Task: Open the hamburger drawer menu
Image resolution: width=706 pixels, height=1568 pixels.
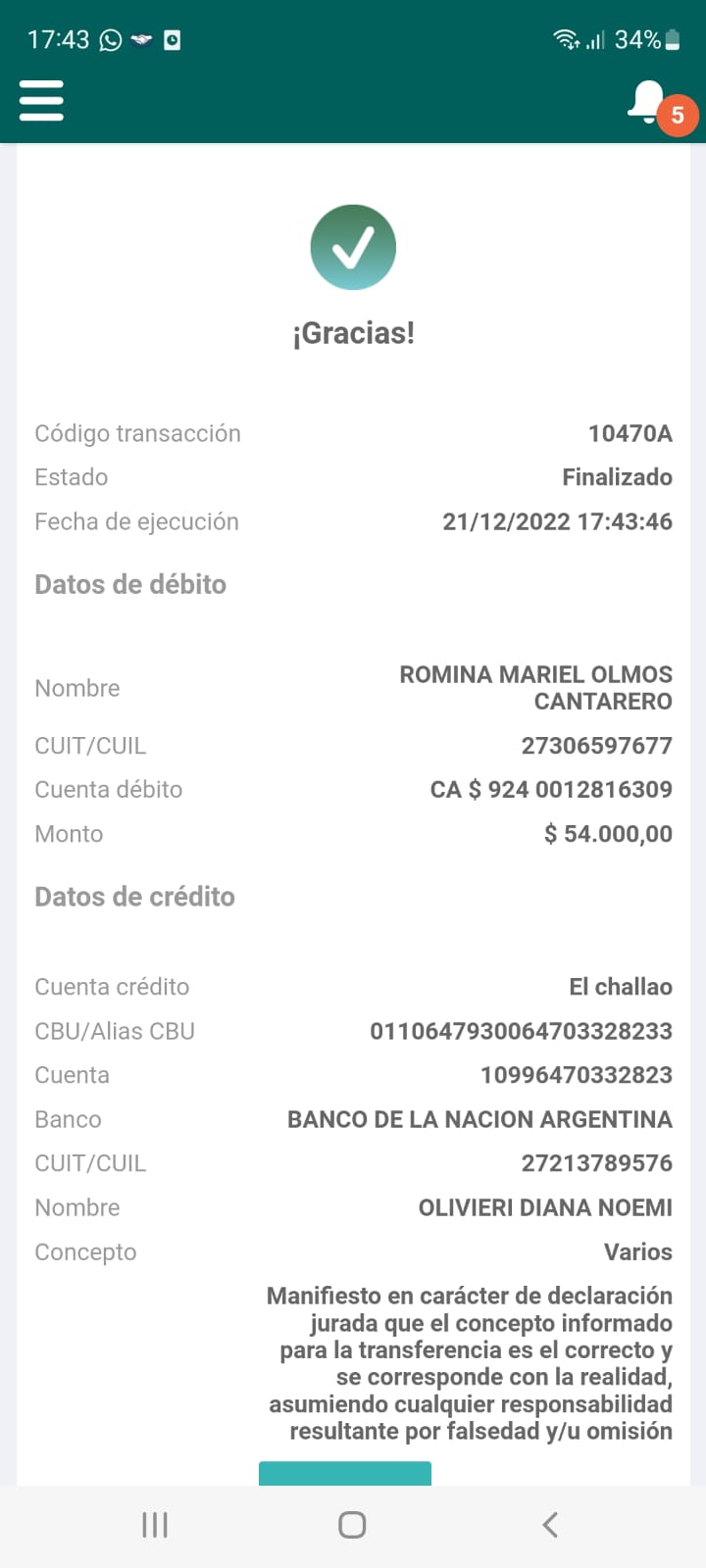Action: coord(41,101)
